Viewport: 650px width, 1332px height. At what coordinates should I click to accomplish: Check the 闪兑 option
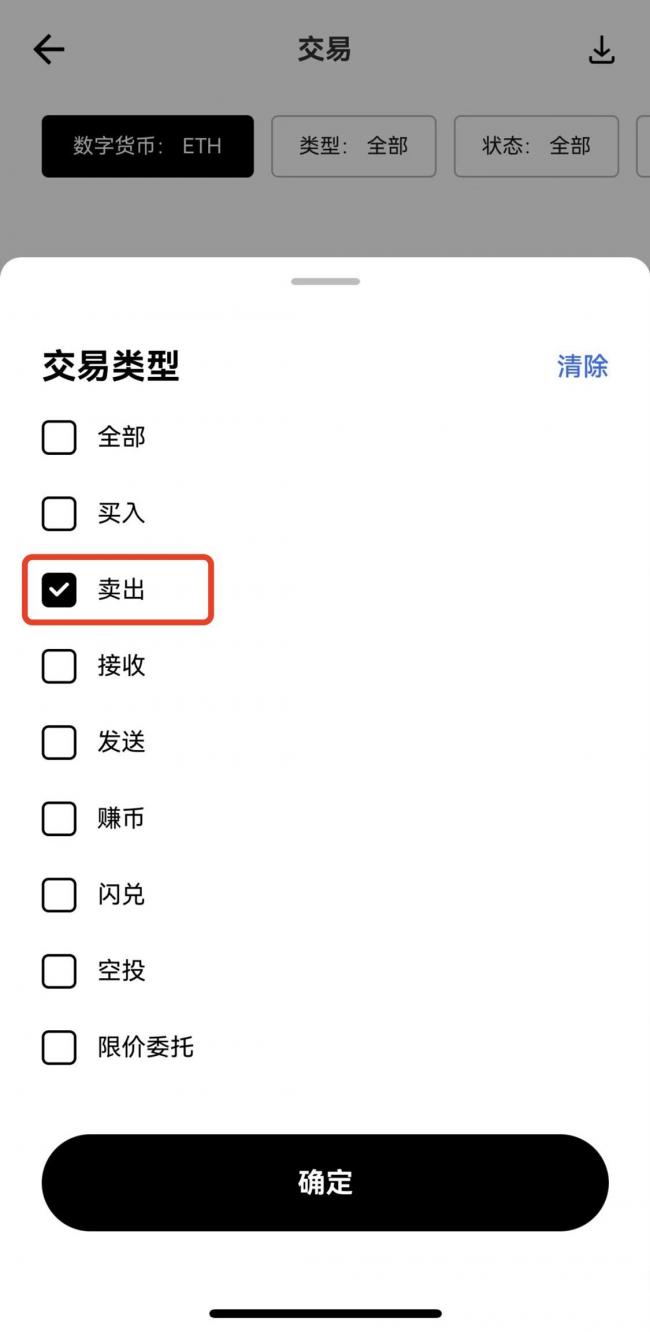point(59,894)
